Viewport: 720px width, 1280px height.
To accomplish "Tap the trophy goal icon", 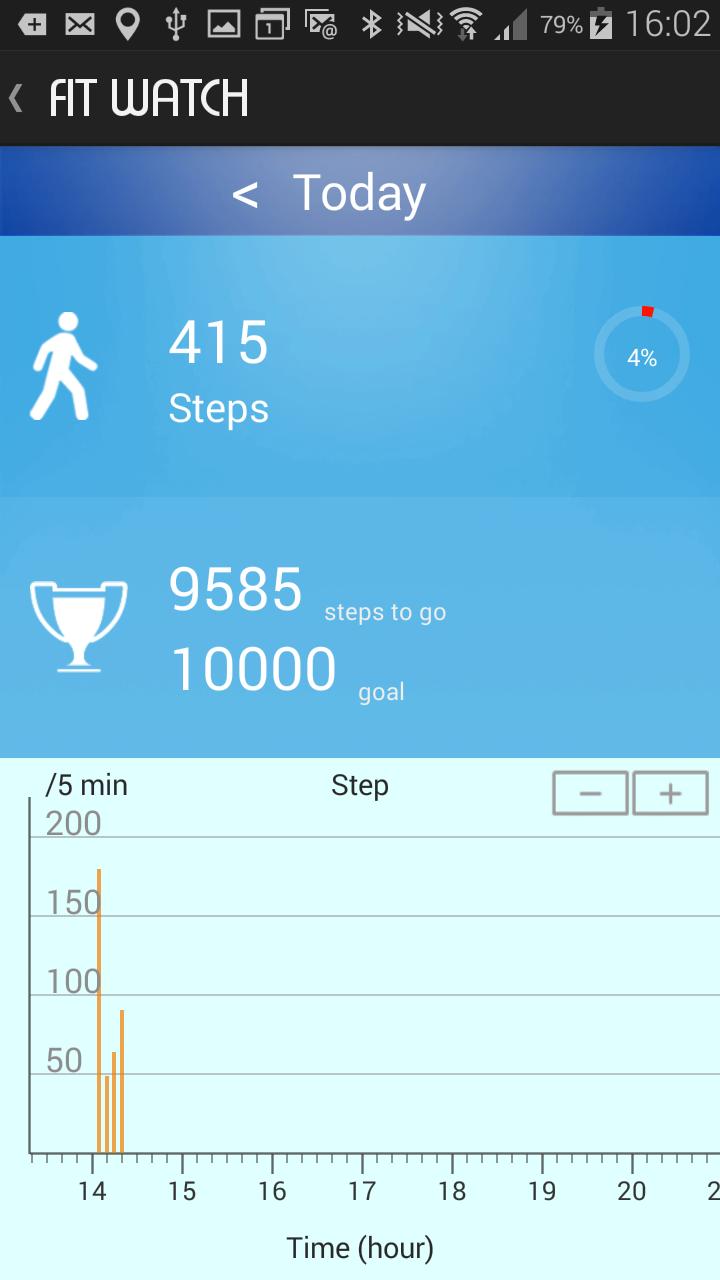I will pyautogui.click(x=78, y=625).
